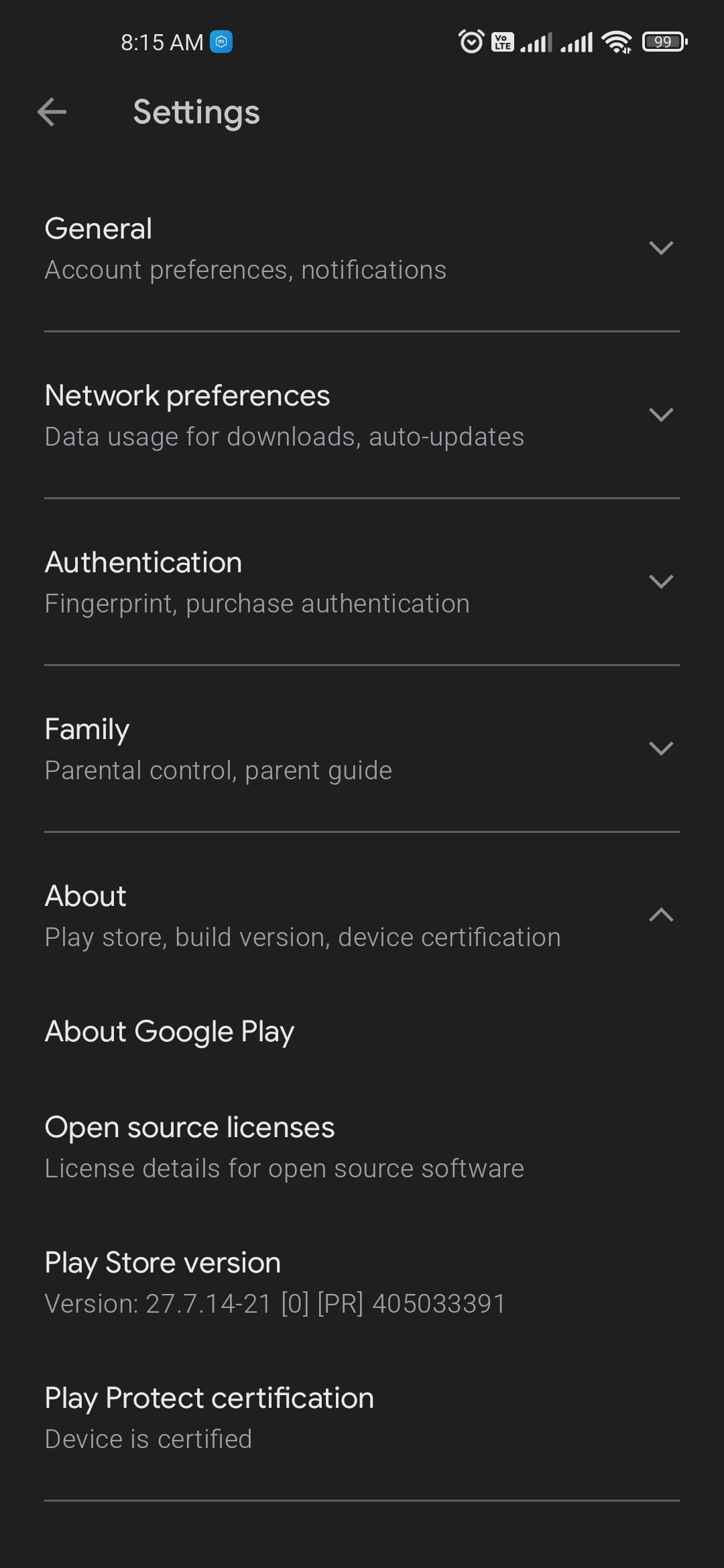Viewport: 724px width, 1568px height.
Task: Open About Google Play
Action: pyautogui.click(x=362, y=1031)
